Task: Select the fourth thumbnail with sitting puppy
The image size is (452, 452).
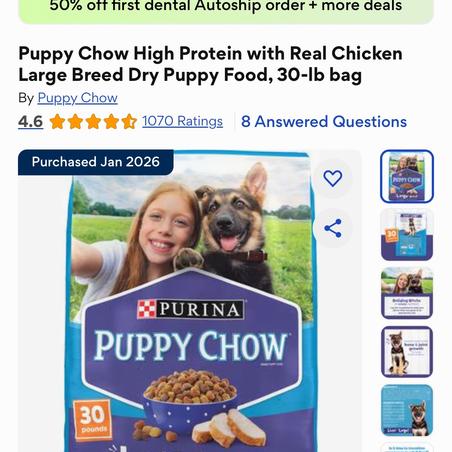Action: pos(407,352)
